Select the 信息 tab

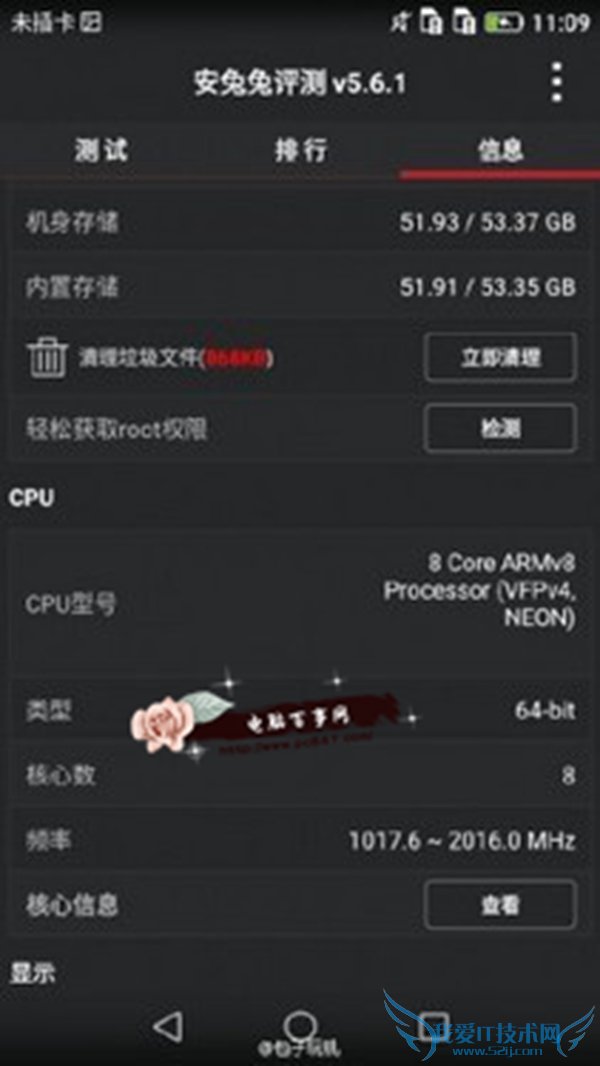[x=500, y=151]
